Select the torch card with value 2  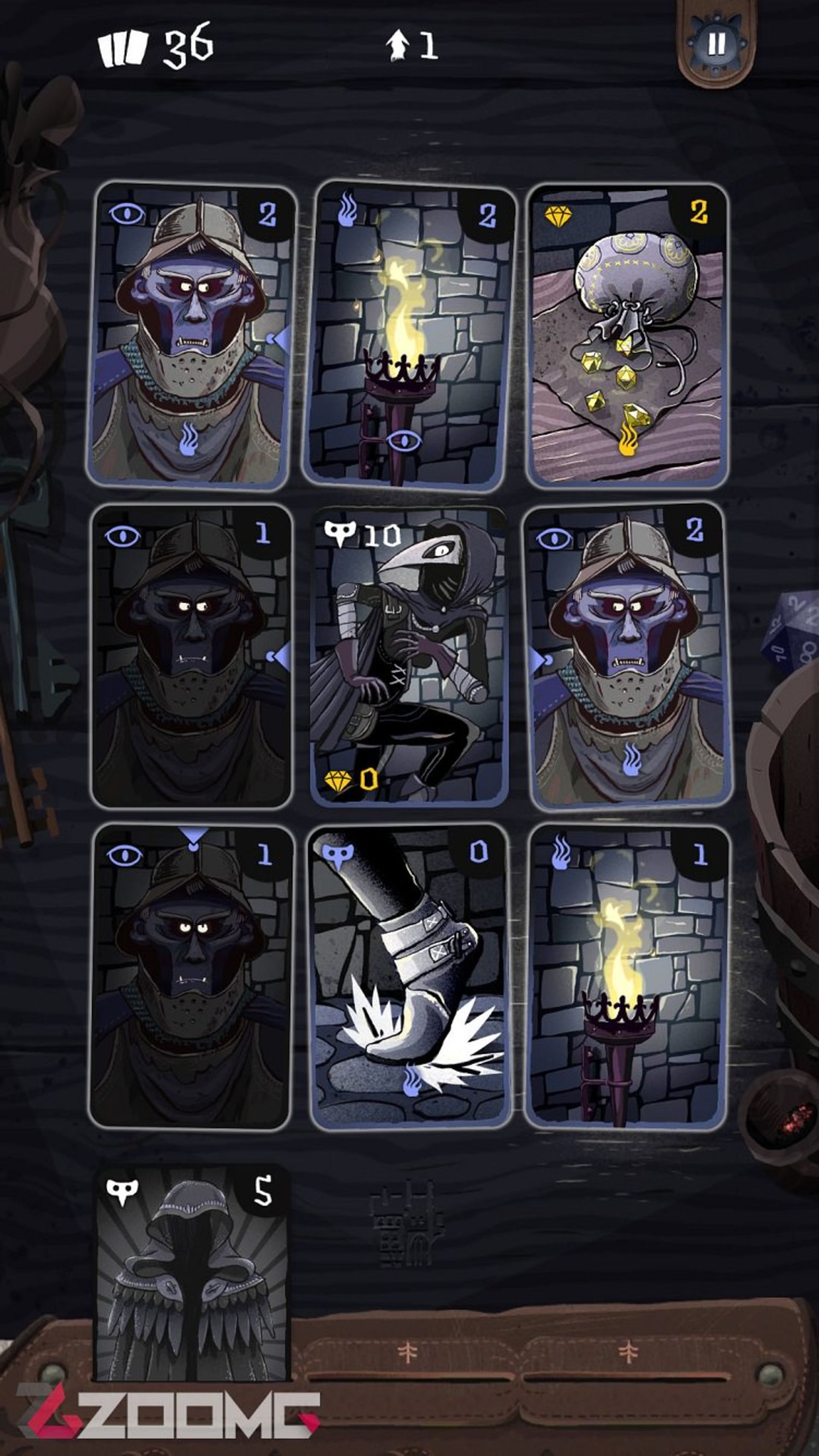coord(409,336)
